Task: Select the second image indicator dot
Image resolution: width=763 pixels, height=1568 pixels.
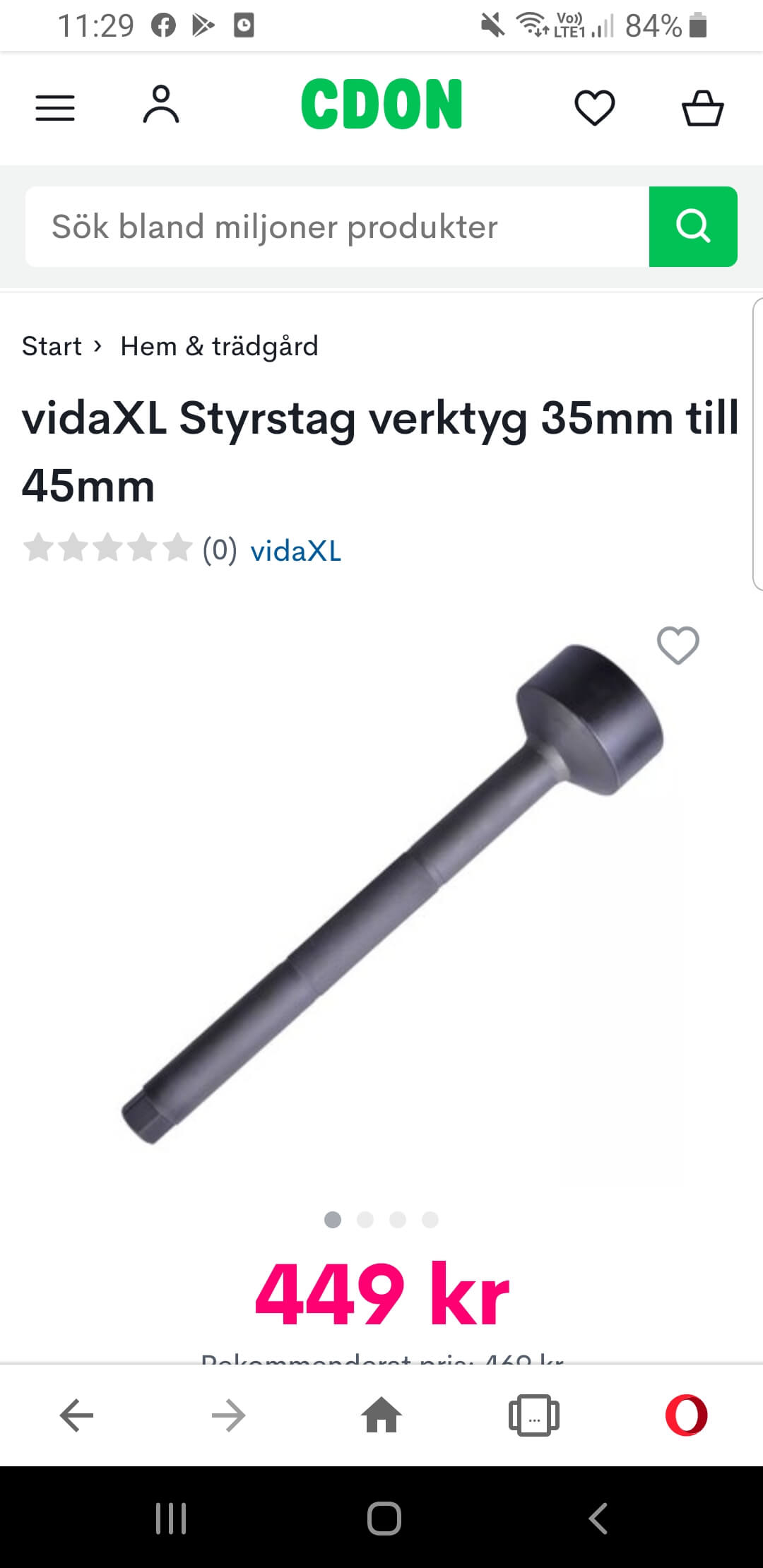Action: 365,1220
